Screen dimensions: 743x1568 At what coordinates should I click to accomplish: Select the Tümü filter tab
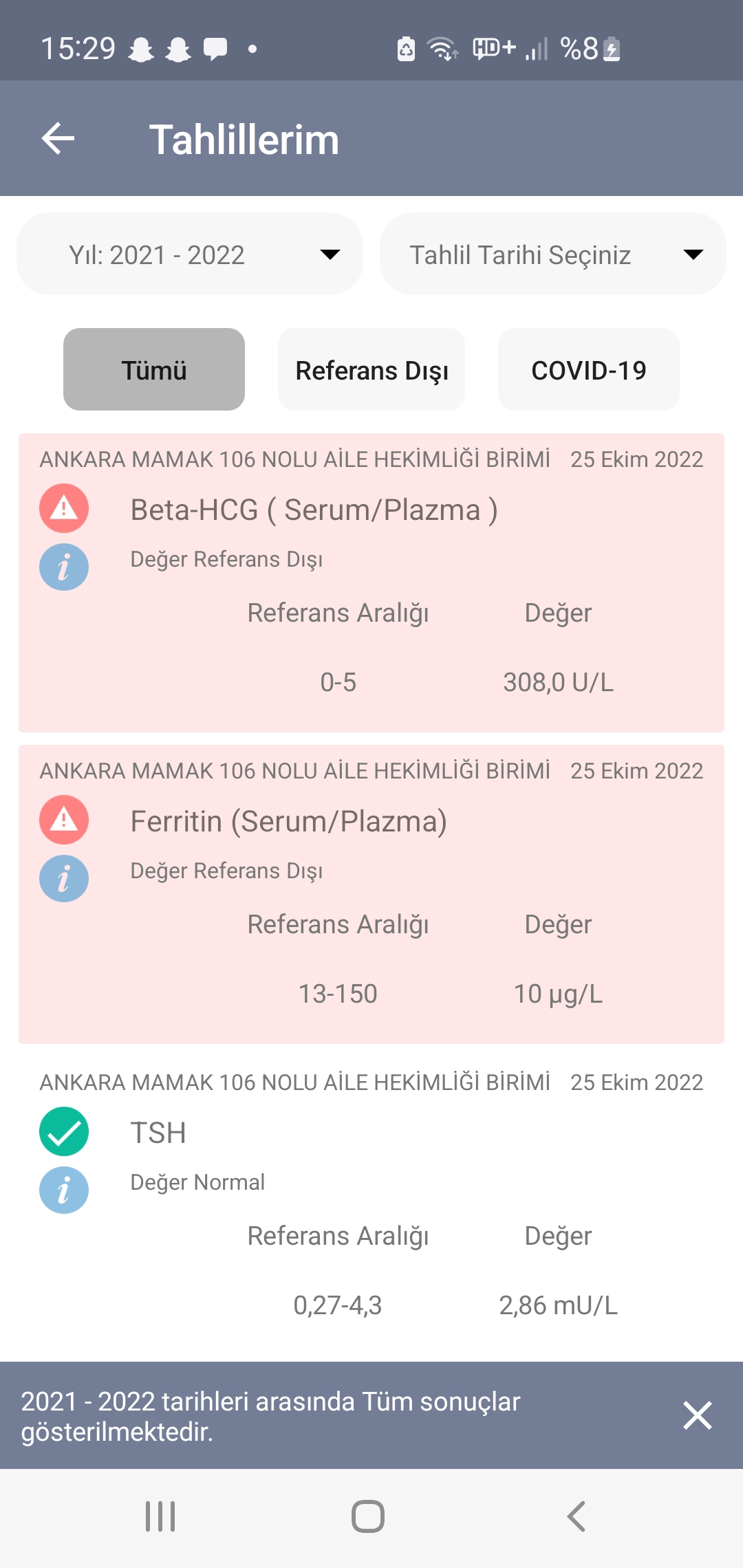(154, 370)
